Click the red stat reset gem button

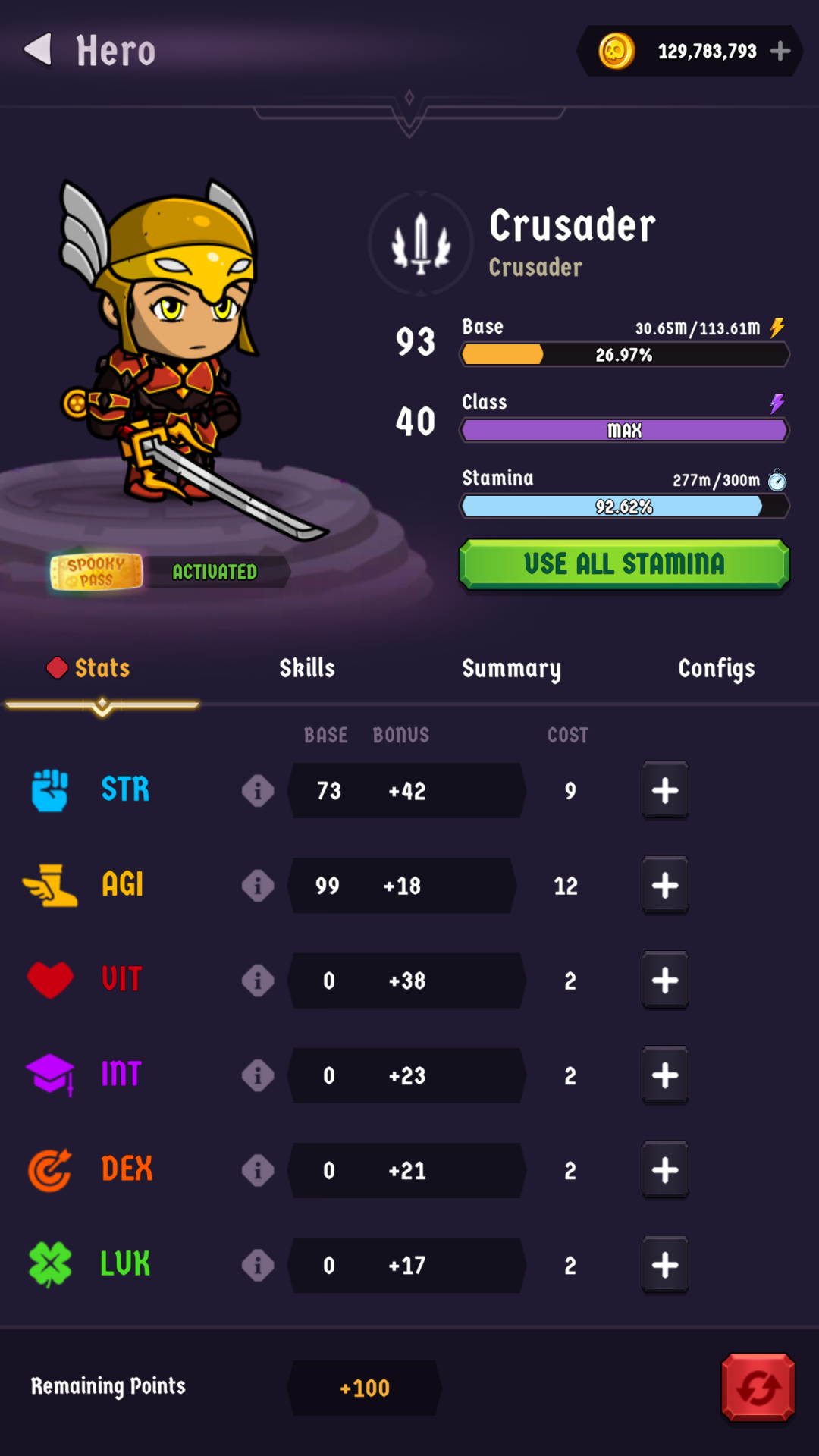[x=758, y=1386]
